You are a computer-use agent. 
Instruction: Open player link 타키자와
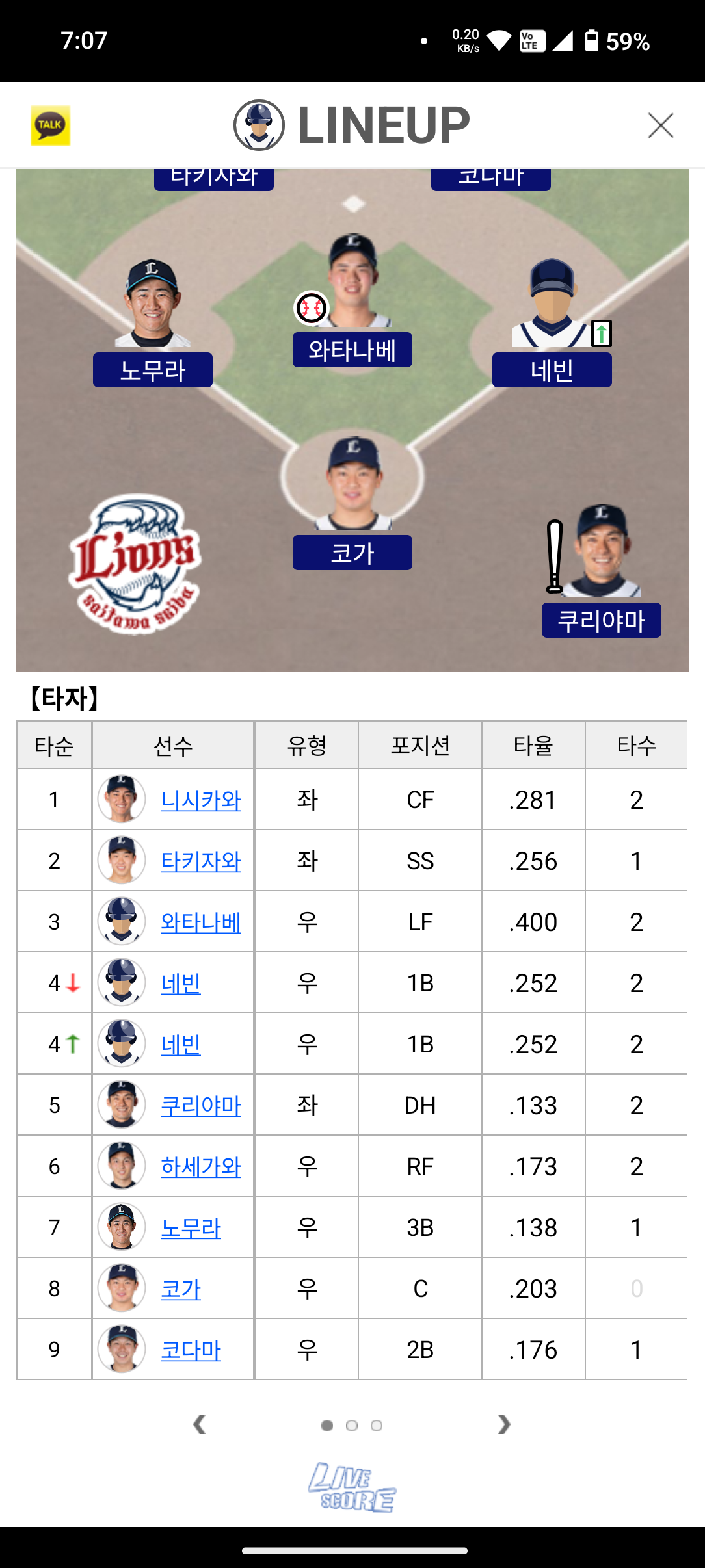click(200, 861)
